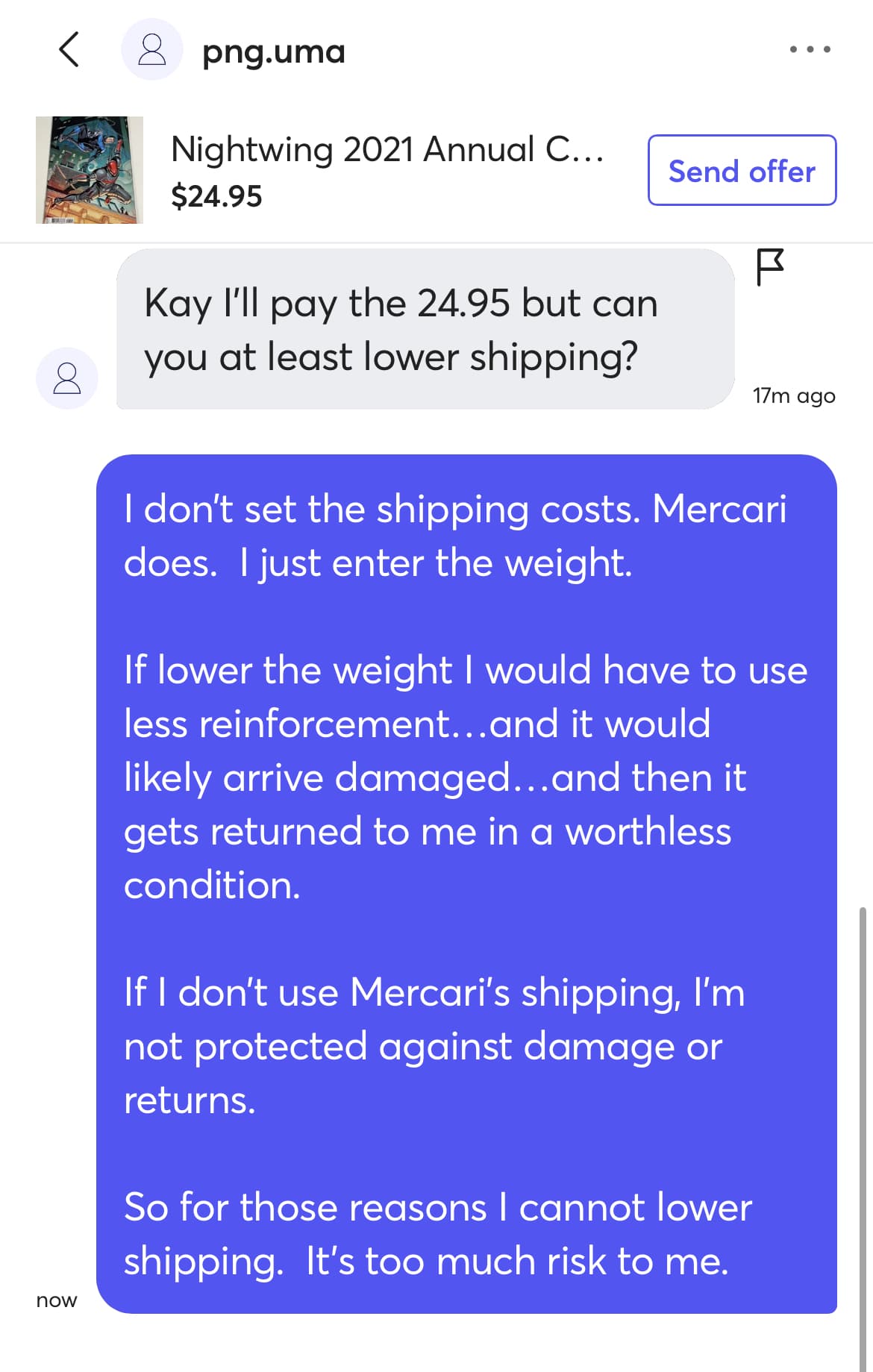The height and width of the screenshot is (1372, 873).
Task: Flag the buyer's shipping message
Action: click(770, 266)
